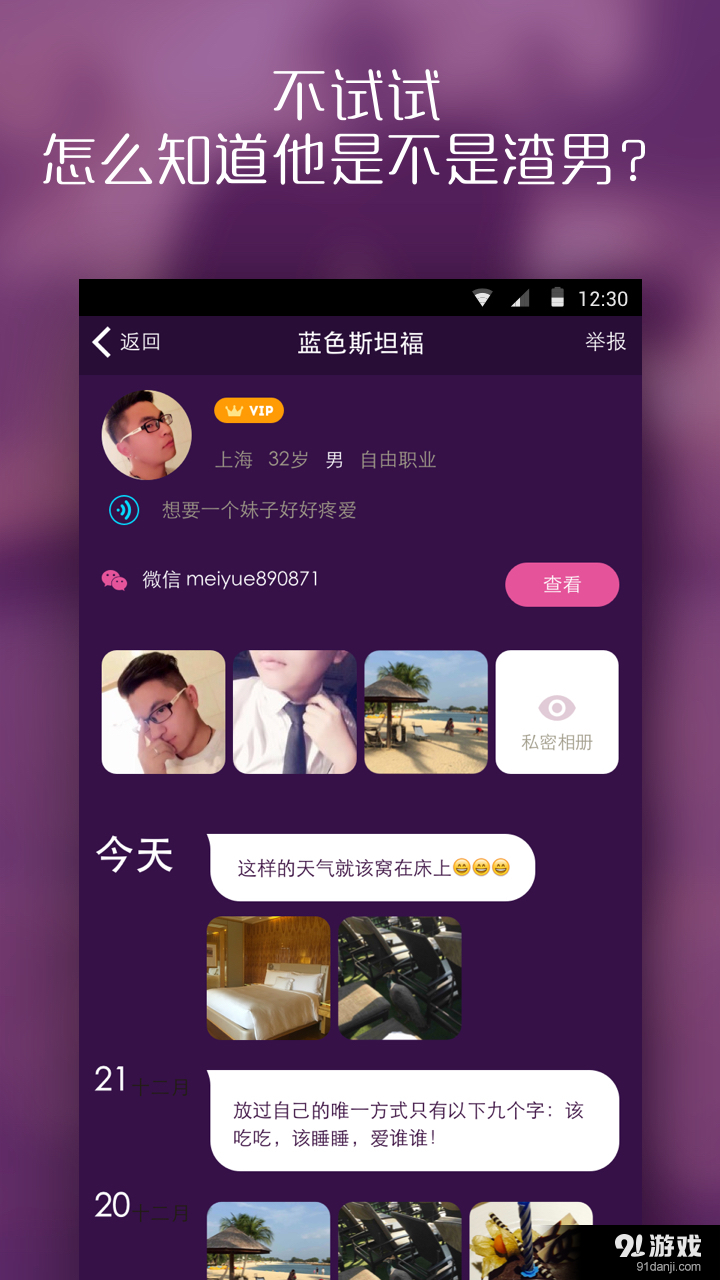Open the glasses selfie photo thumbnail
Image resolution: width=720 pixels, height=1280 pixels.
click(163, 712)
